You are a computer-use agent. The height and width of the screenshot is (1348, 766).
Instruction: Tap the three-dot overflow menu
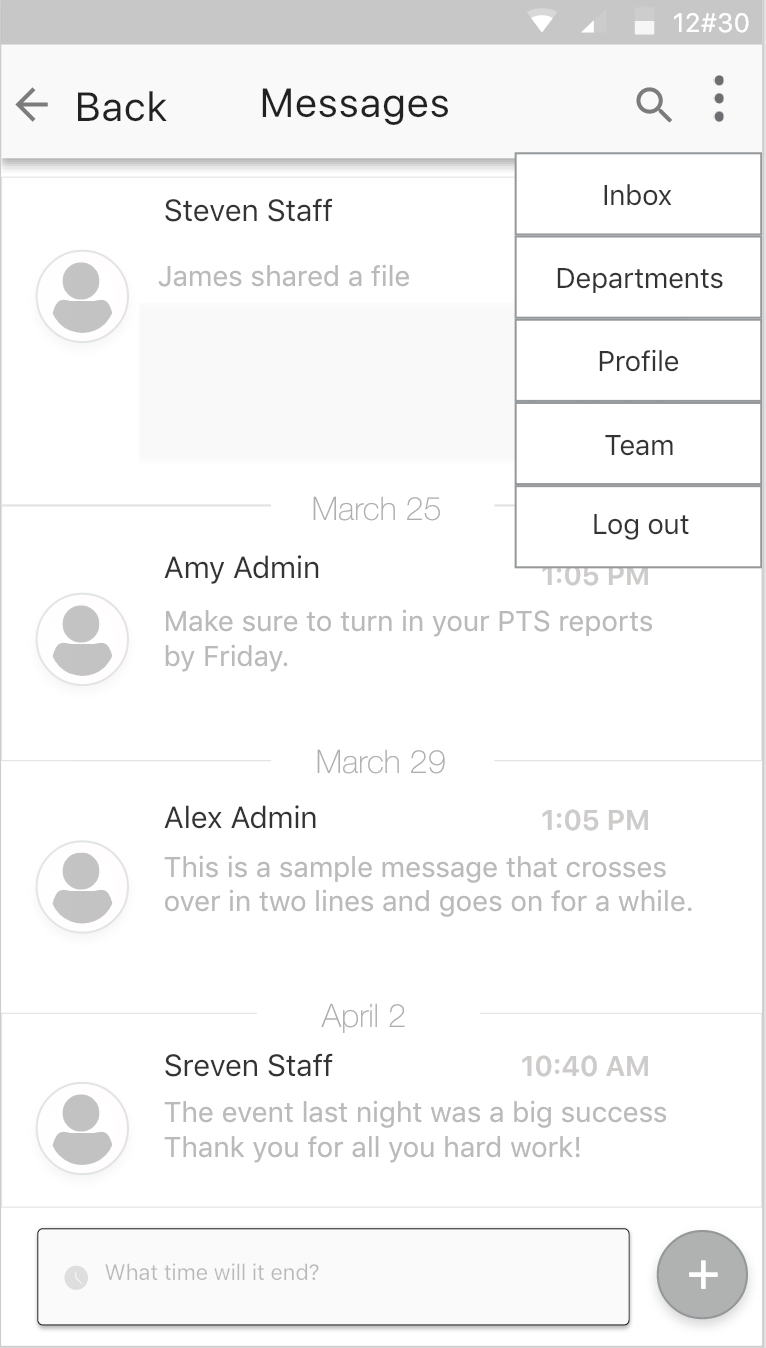point(718,100)
